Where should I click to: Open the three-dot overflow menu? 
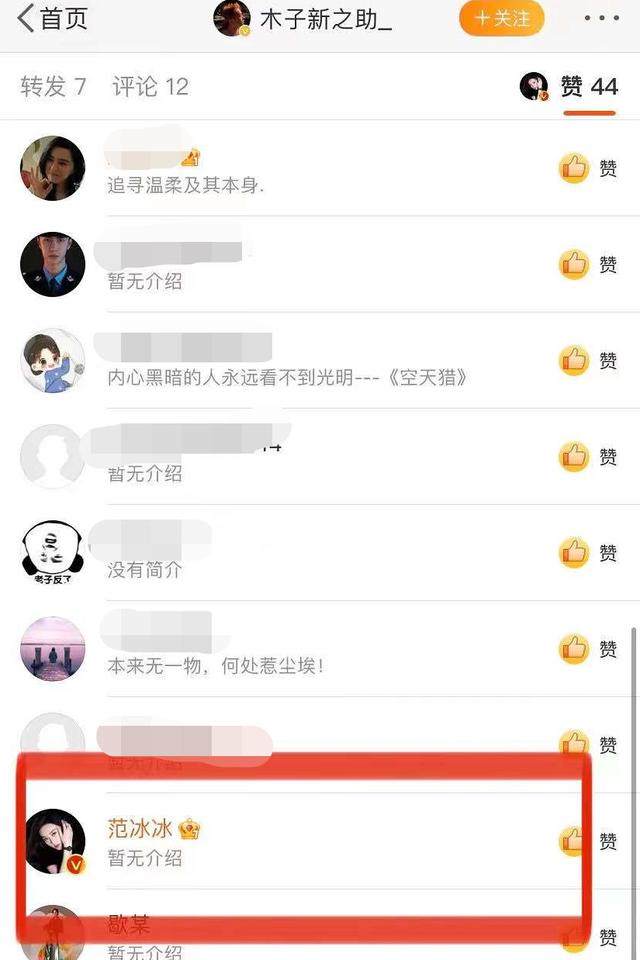(x=601, y=18)
